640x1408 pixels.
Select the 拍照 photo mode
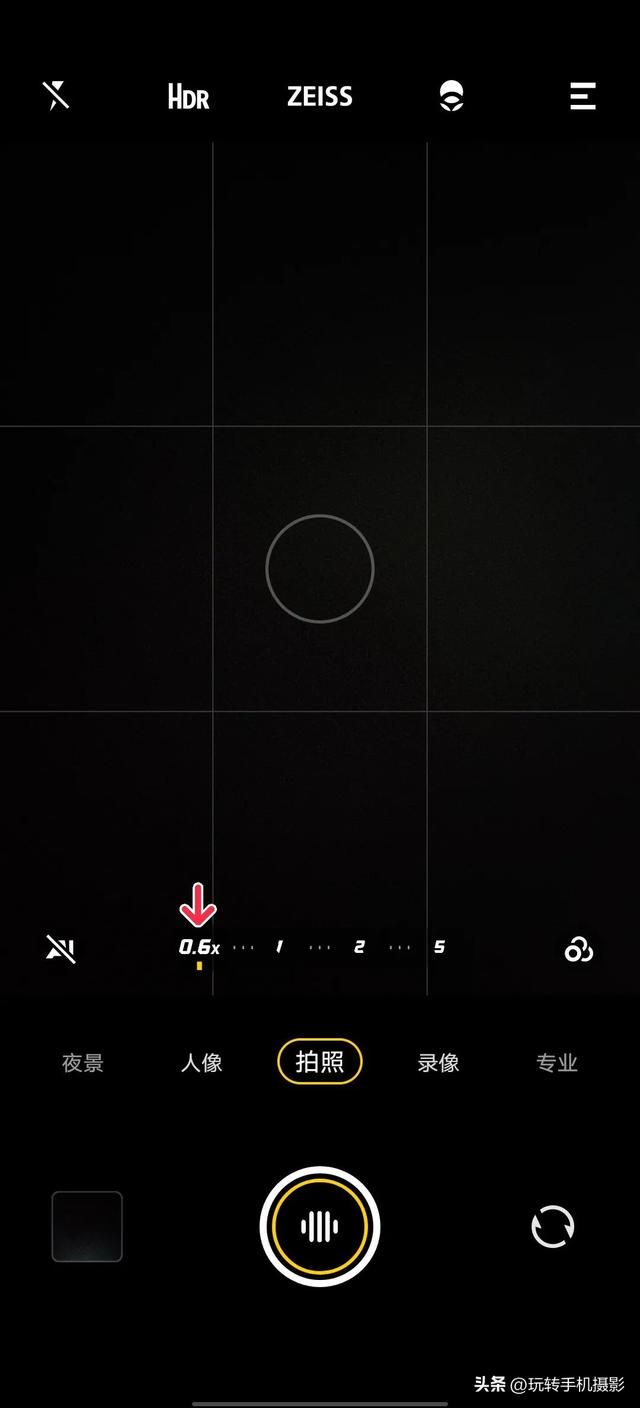coord(319,1062)
